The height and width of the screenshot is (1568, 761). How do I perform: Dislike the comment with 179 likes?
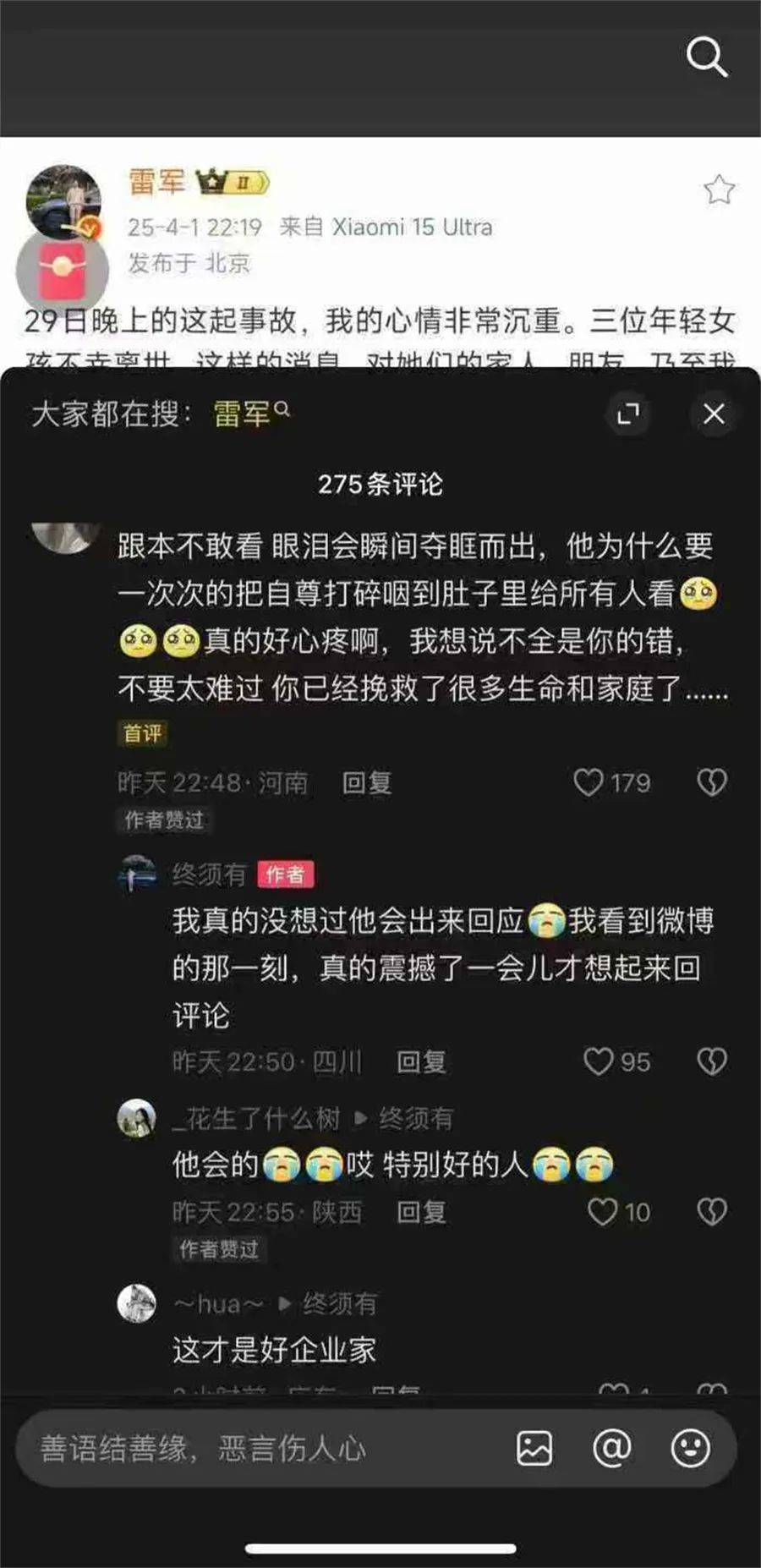pos(712,782)
